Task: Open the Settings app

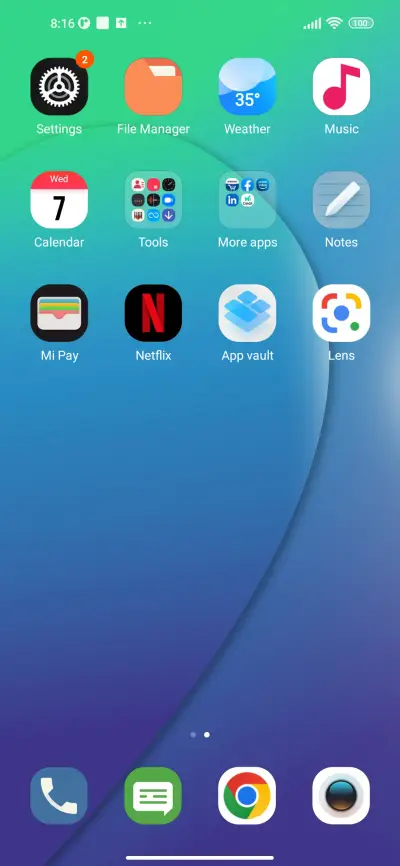Action: (x=59, y=87)
